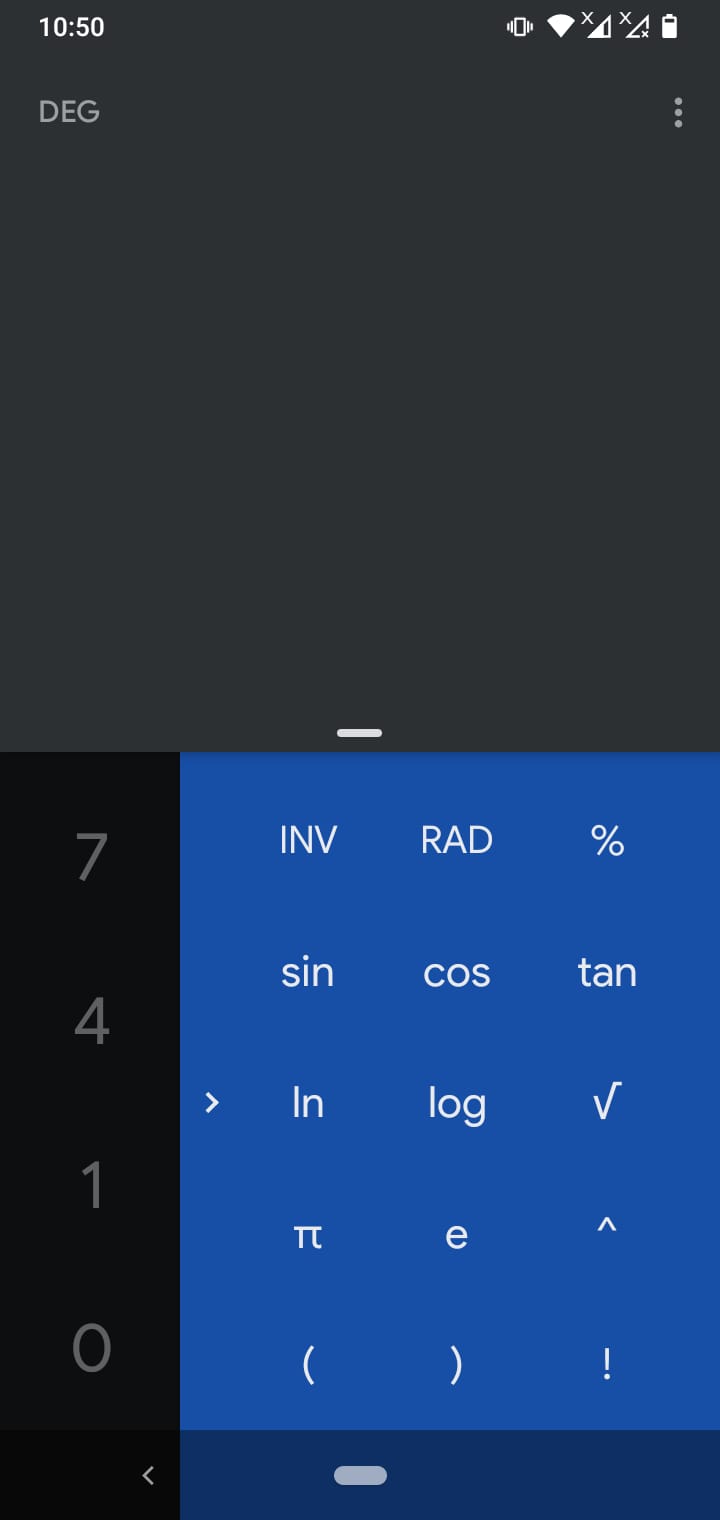Insert the cos function

(x=457, y=973)
